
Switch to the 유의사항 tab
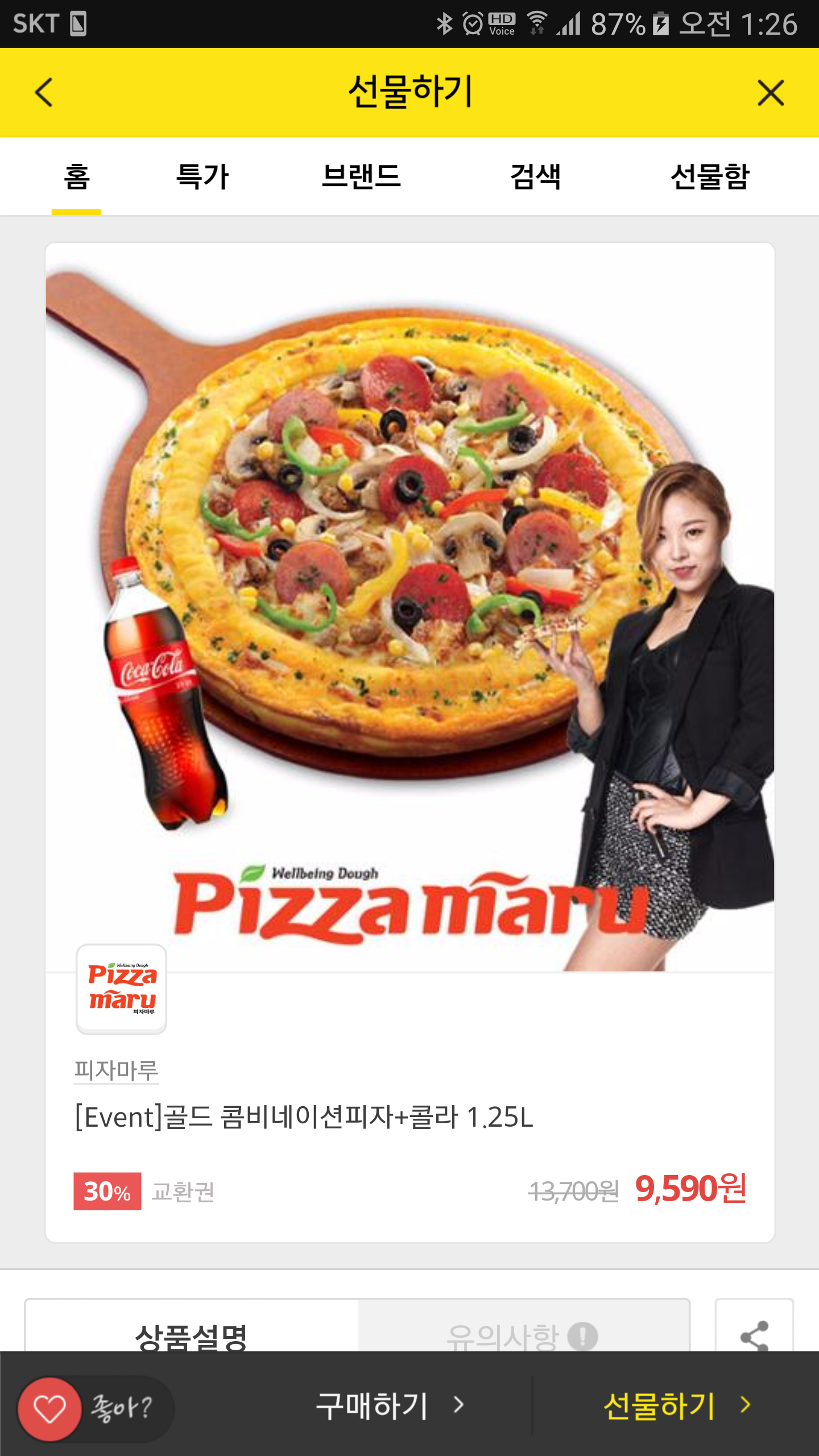click(522, 1334)
